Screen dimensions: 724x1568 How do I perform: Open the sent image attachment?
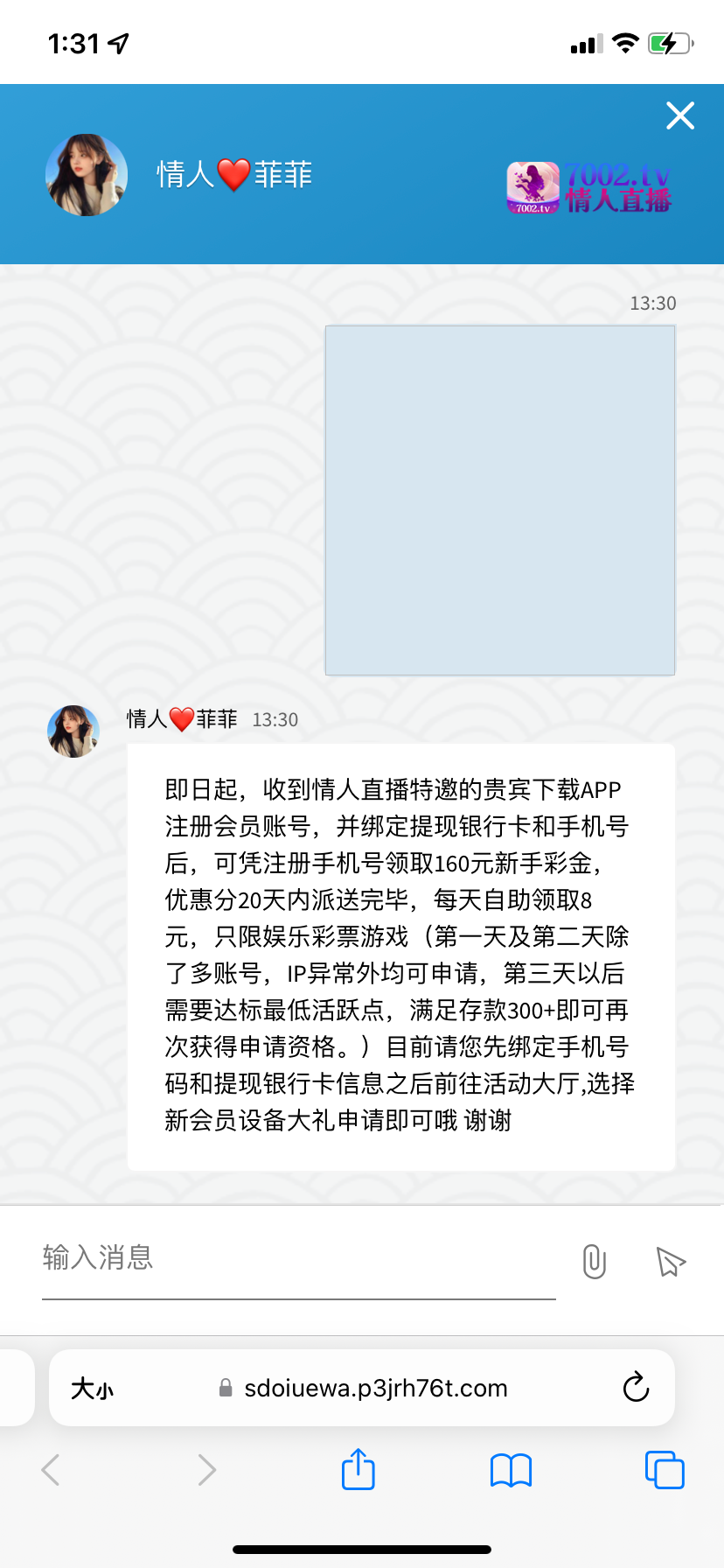(x=499, y=500)
